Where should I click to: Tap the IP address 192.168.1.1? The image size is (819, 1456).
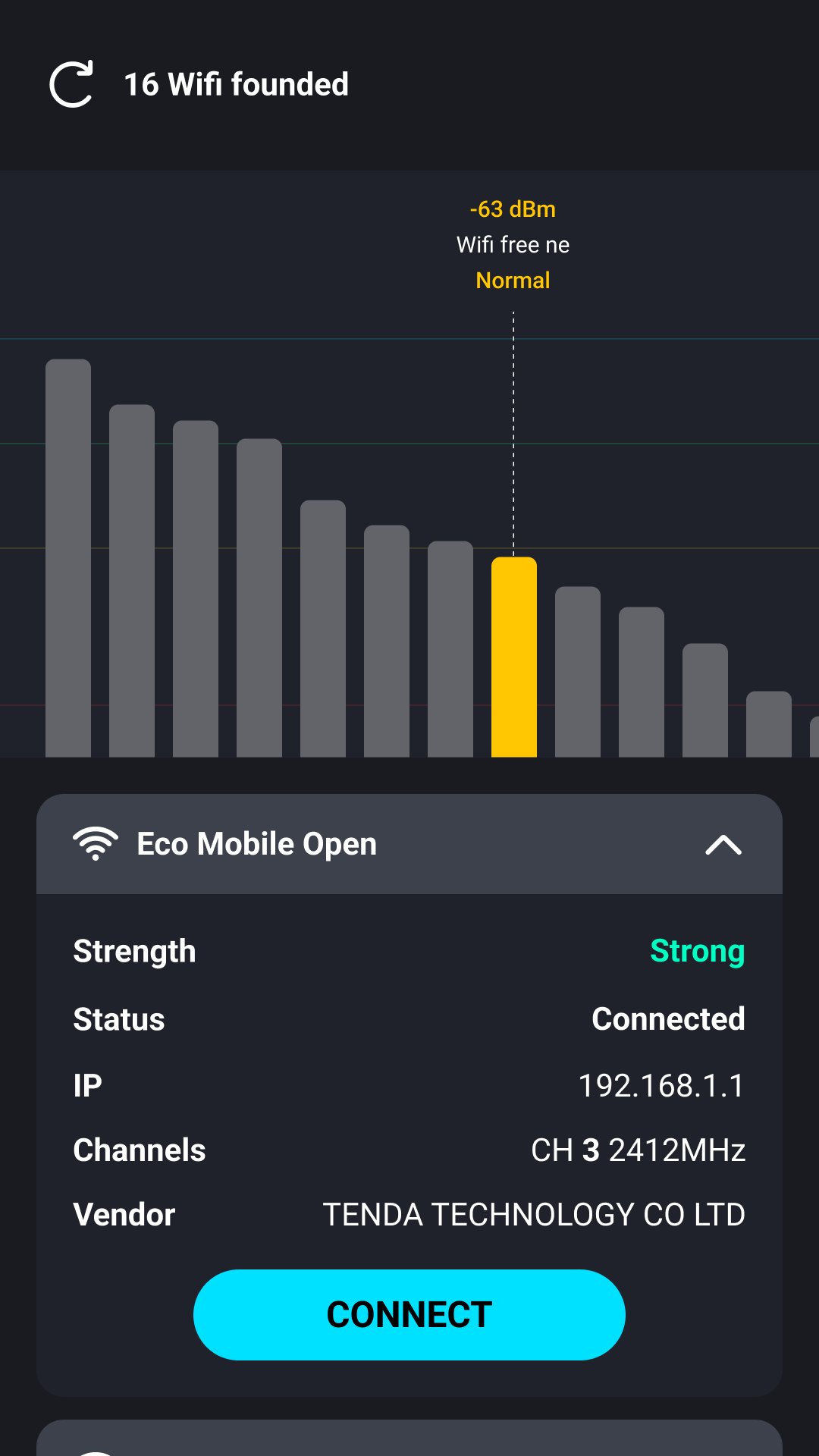661,1084
